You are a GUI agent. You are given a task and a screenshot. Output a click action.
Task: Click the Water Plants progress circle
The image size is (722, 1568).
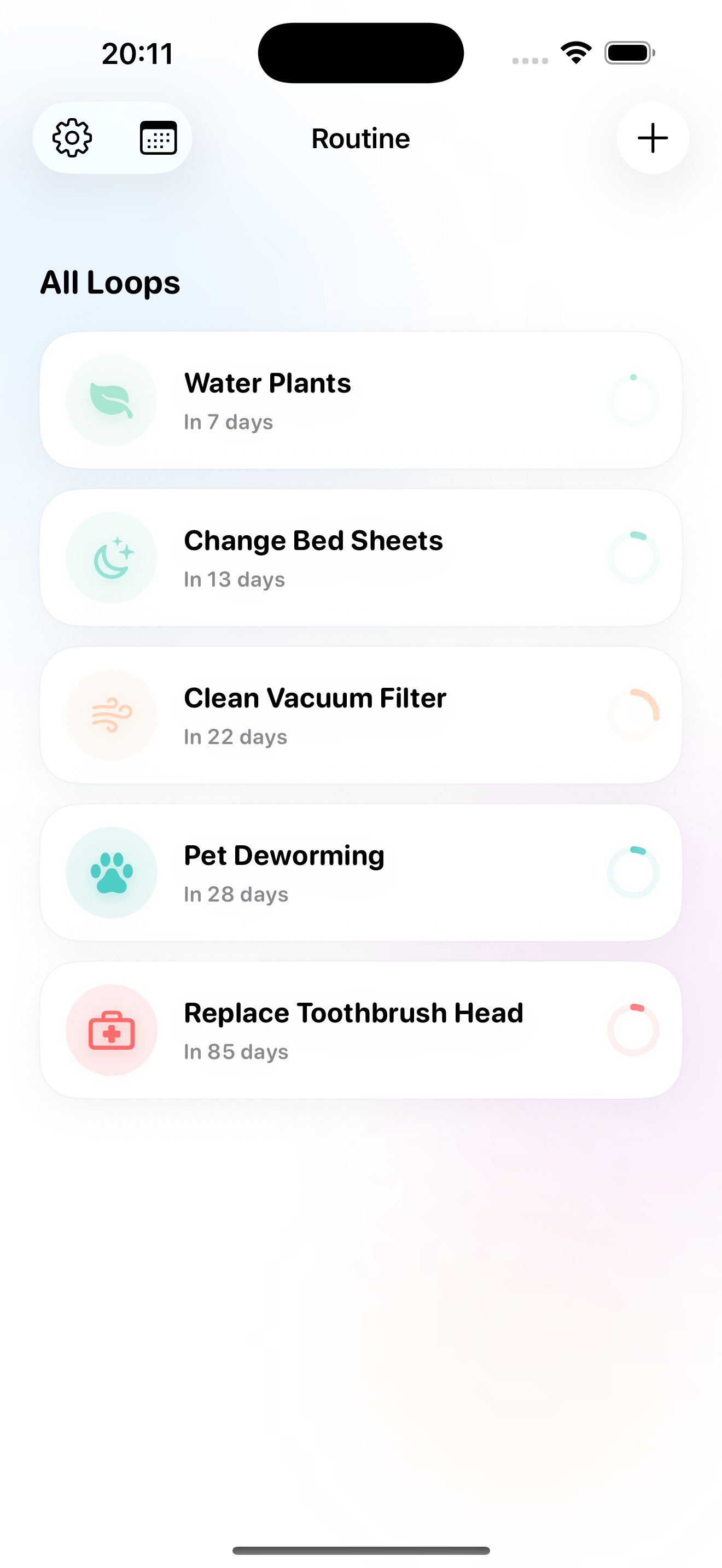633,399
